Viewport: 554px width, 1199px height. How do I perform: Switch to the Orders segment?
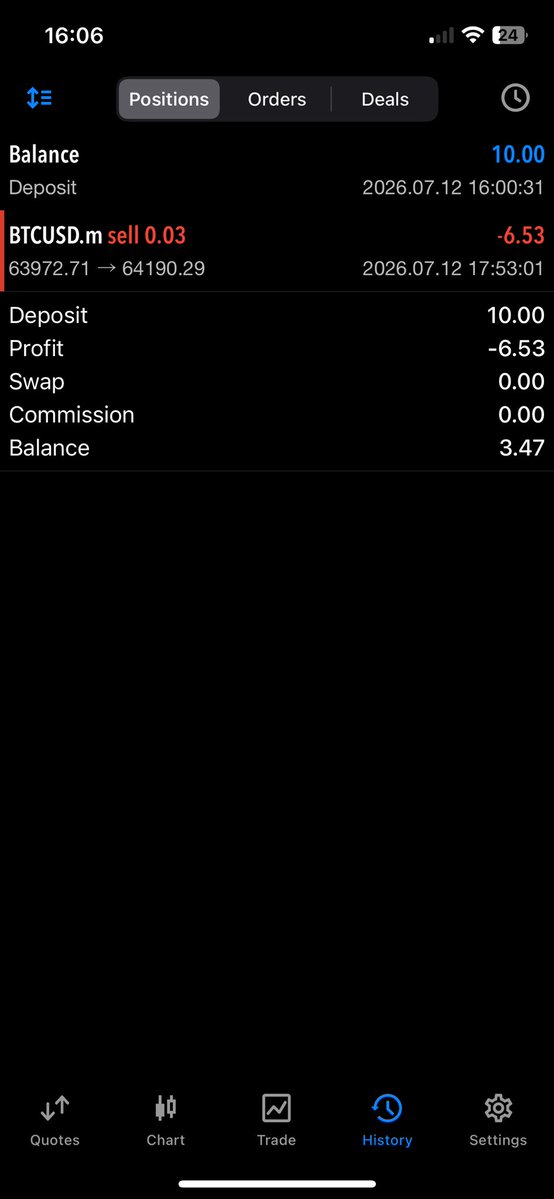pos(277,99)
